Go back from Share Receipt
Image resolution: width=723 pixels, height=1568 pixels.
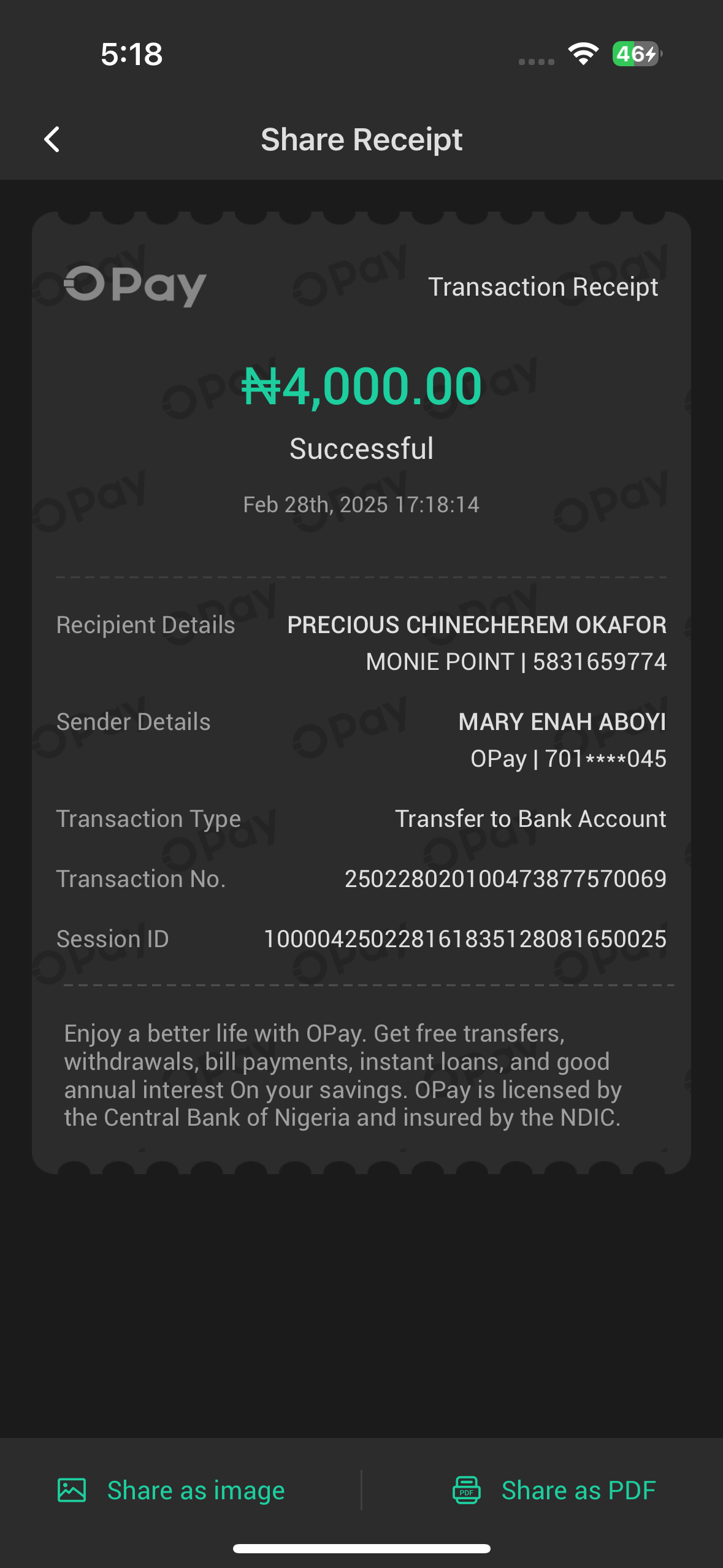click(x=52, y=140)
